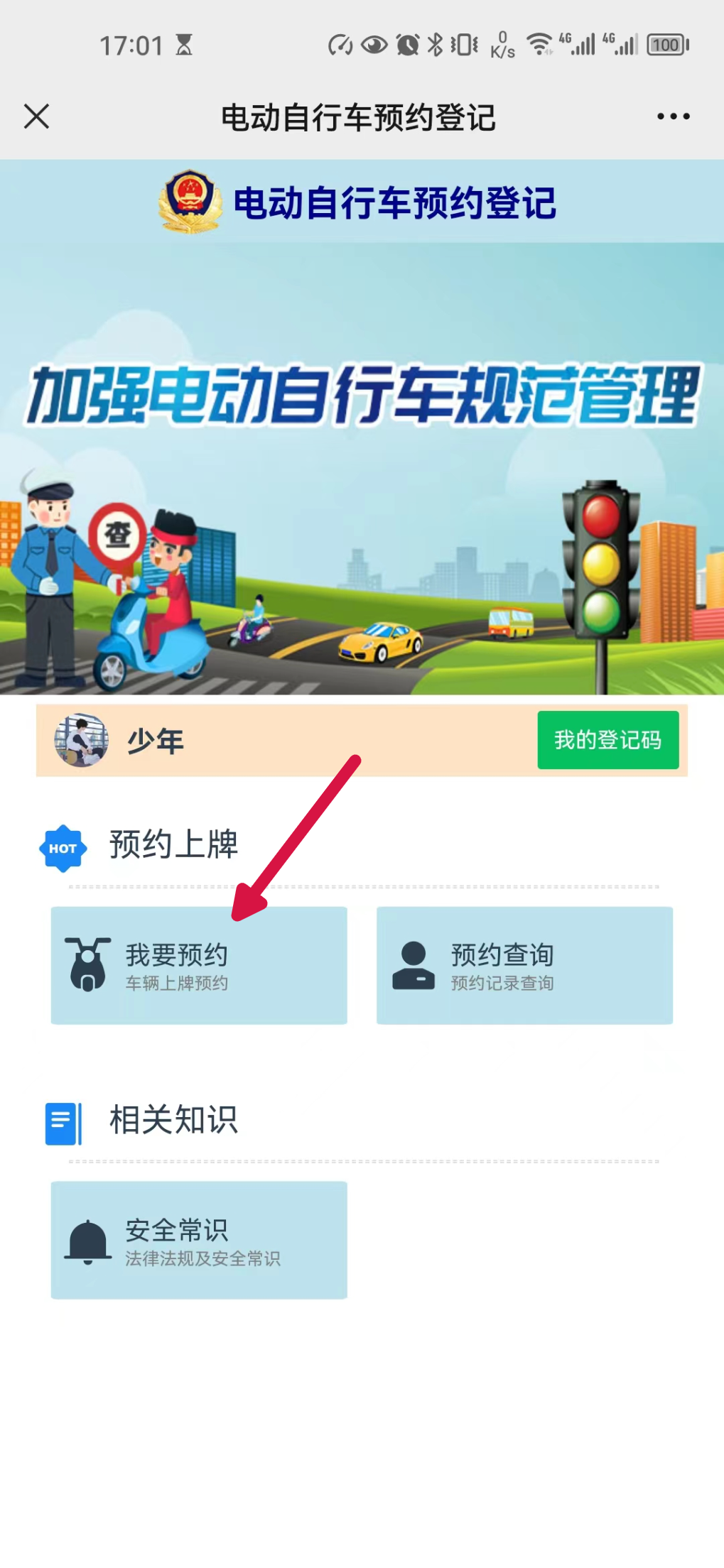Tap the 我的登记码 button

tap(607, 740)
